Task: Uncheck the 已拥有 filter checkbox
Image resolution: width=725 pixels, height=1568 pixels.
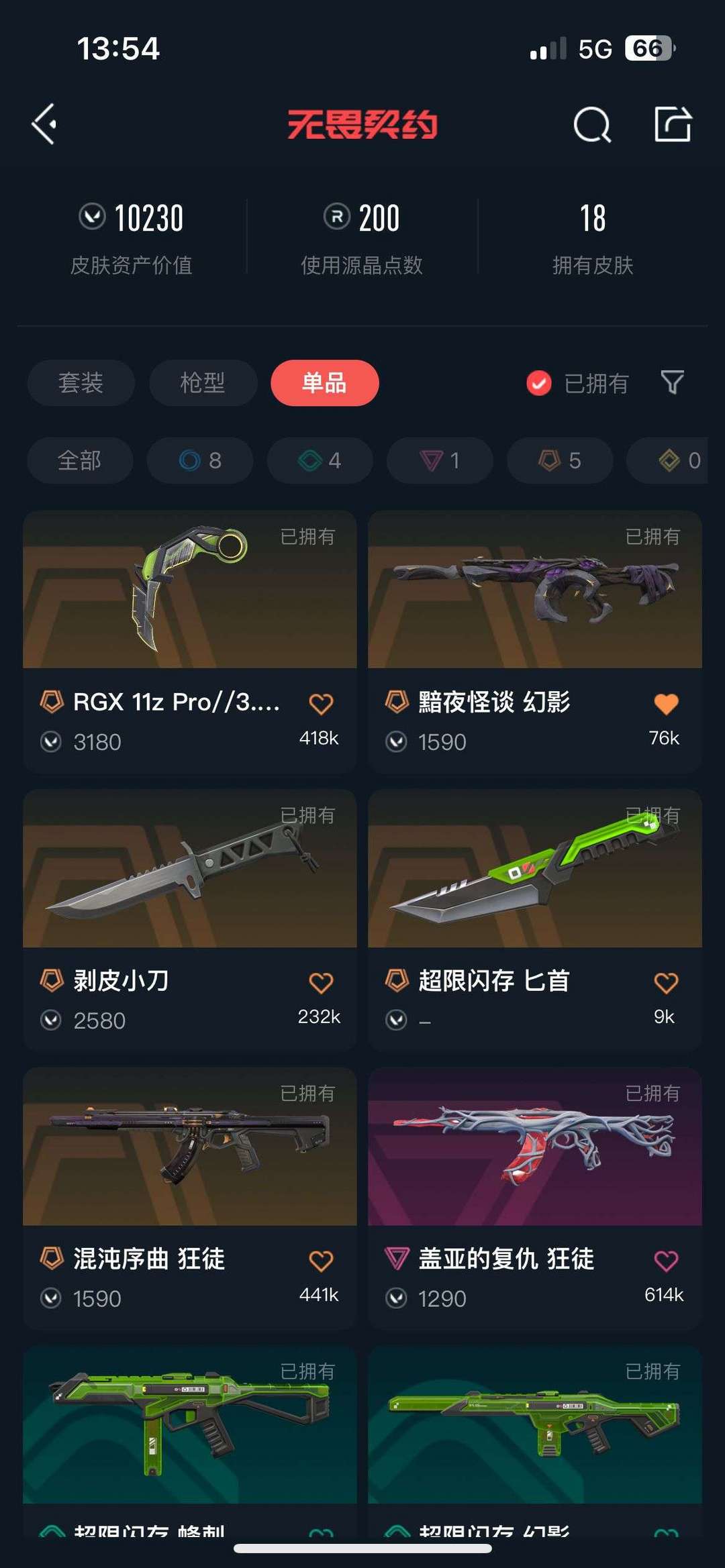Action: (538, 383)
